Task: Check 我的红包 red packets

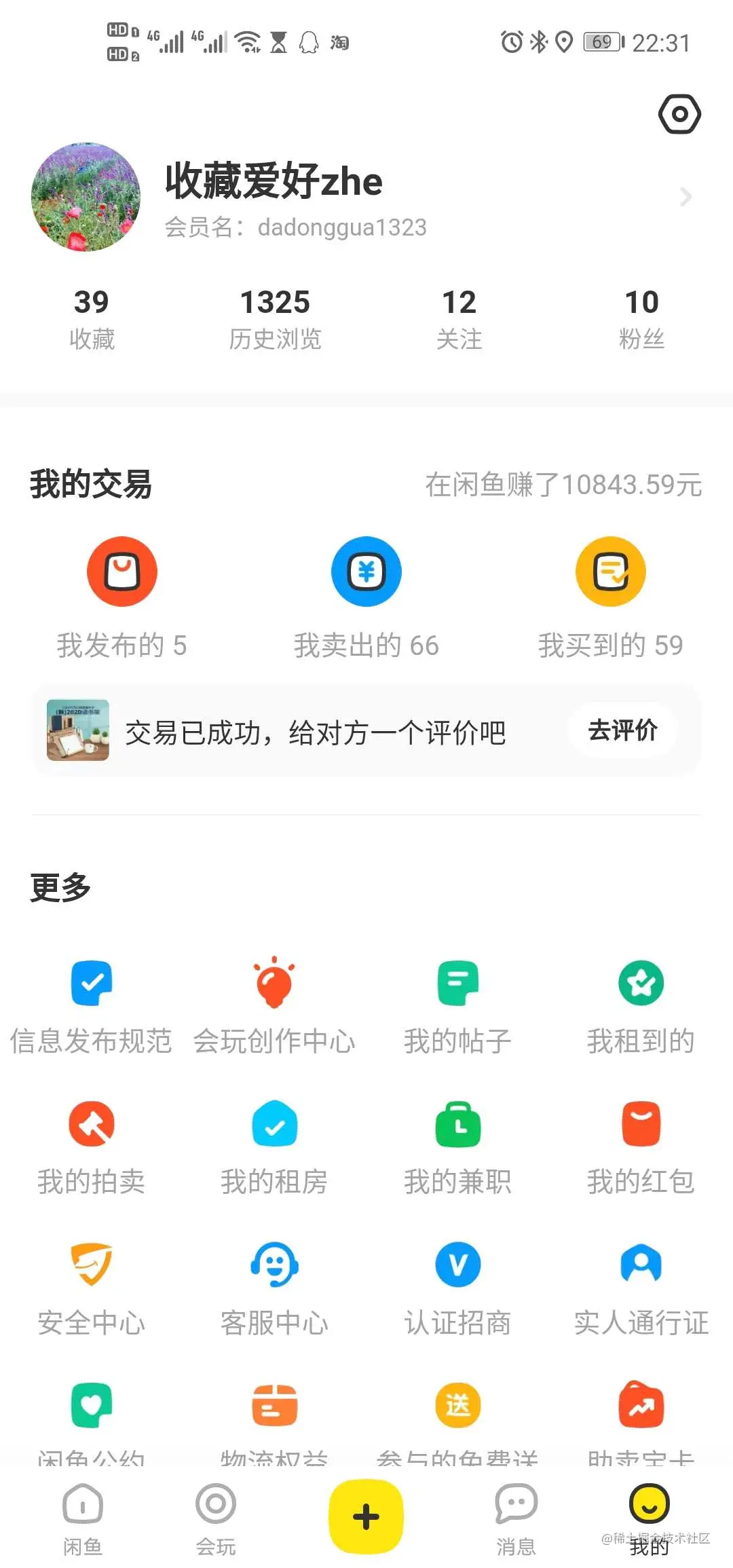Action: (x=641, y=1149)
